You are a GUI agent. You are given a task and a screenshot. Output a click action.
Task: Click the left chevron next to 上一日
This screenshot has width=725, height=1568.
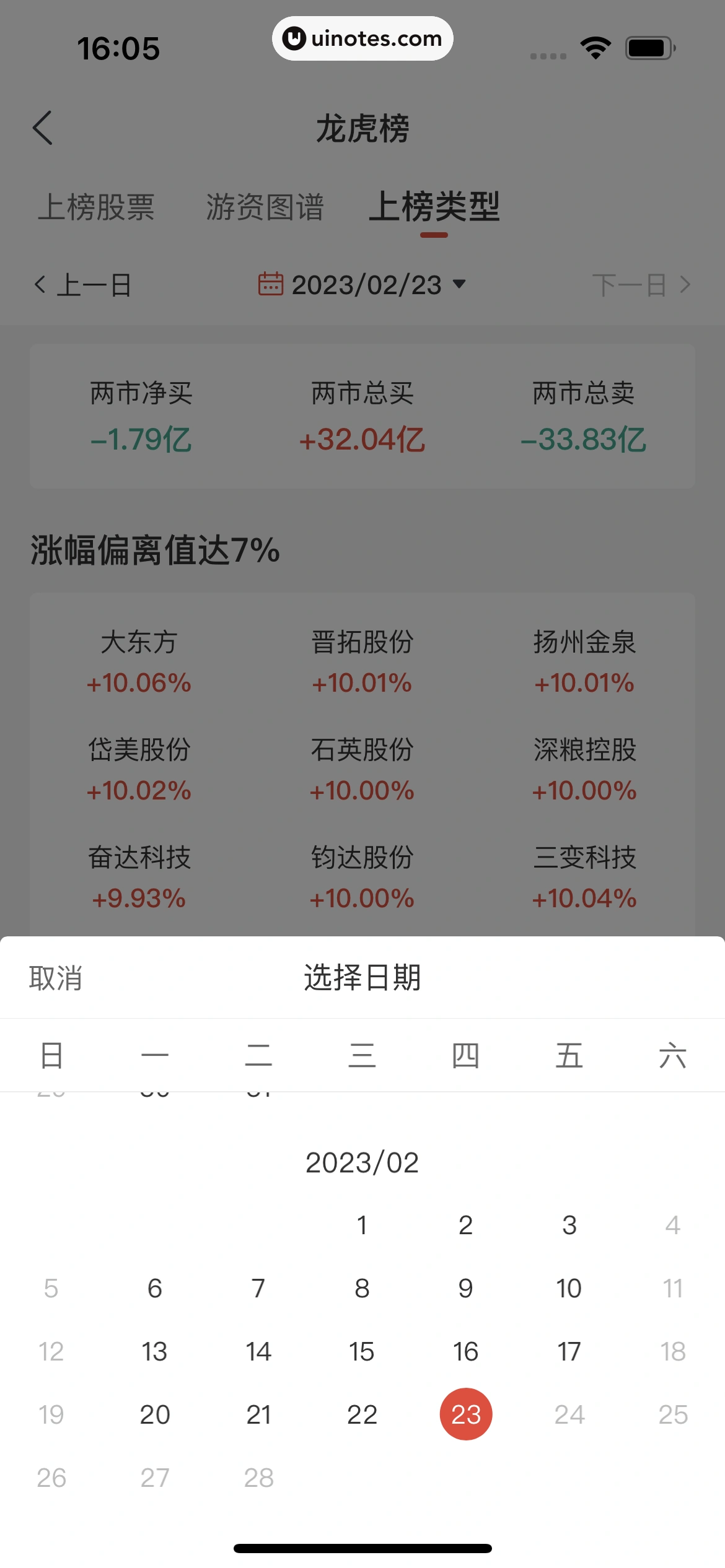pyautogui.click(x=40, y=285)
